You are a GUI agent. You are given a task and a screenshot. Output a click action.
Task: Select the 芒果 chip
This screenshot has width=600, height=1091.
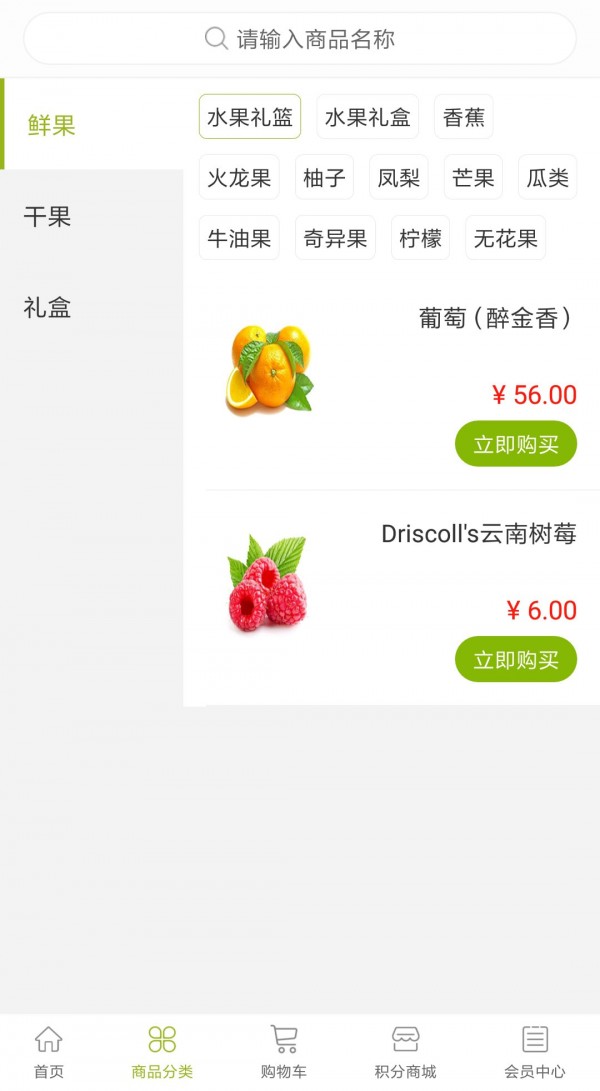pyautogui.click(x=473, y=178)
